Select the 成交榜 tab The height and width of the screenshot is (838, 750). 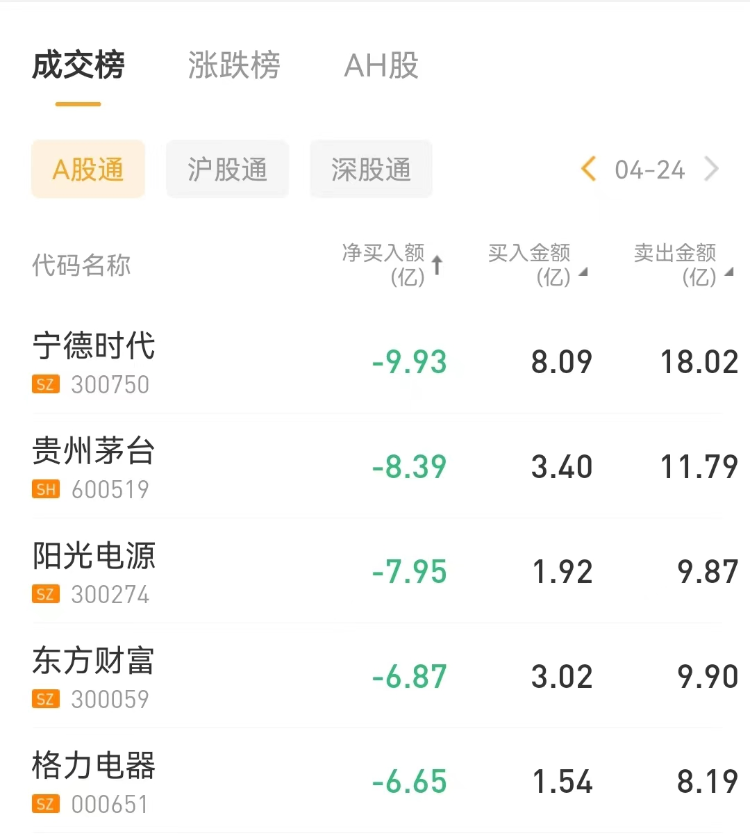pyautogui.click(x=78, y=66)
